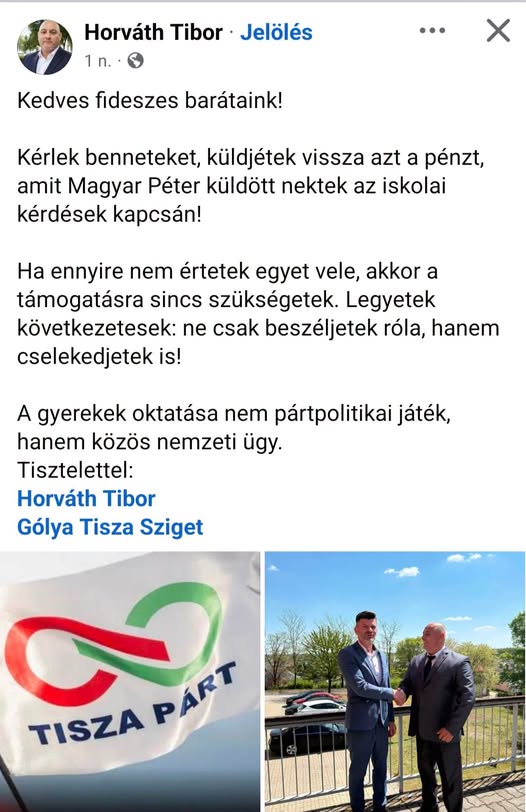Open the tagged Horváth Tibor link in text

coord(86,499)
